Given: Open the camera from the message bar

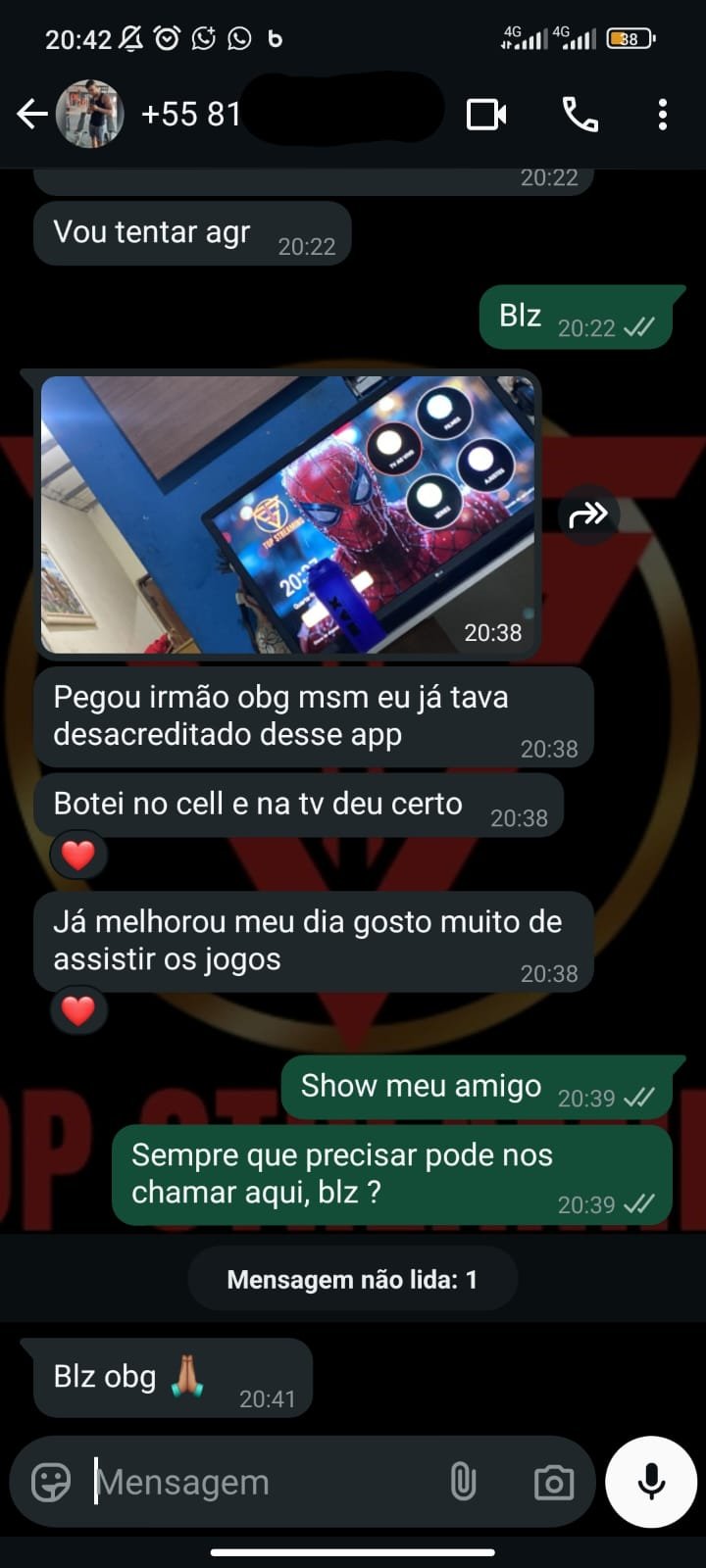Looking at the screenshot, I should [553, 1482].
